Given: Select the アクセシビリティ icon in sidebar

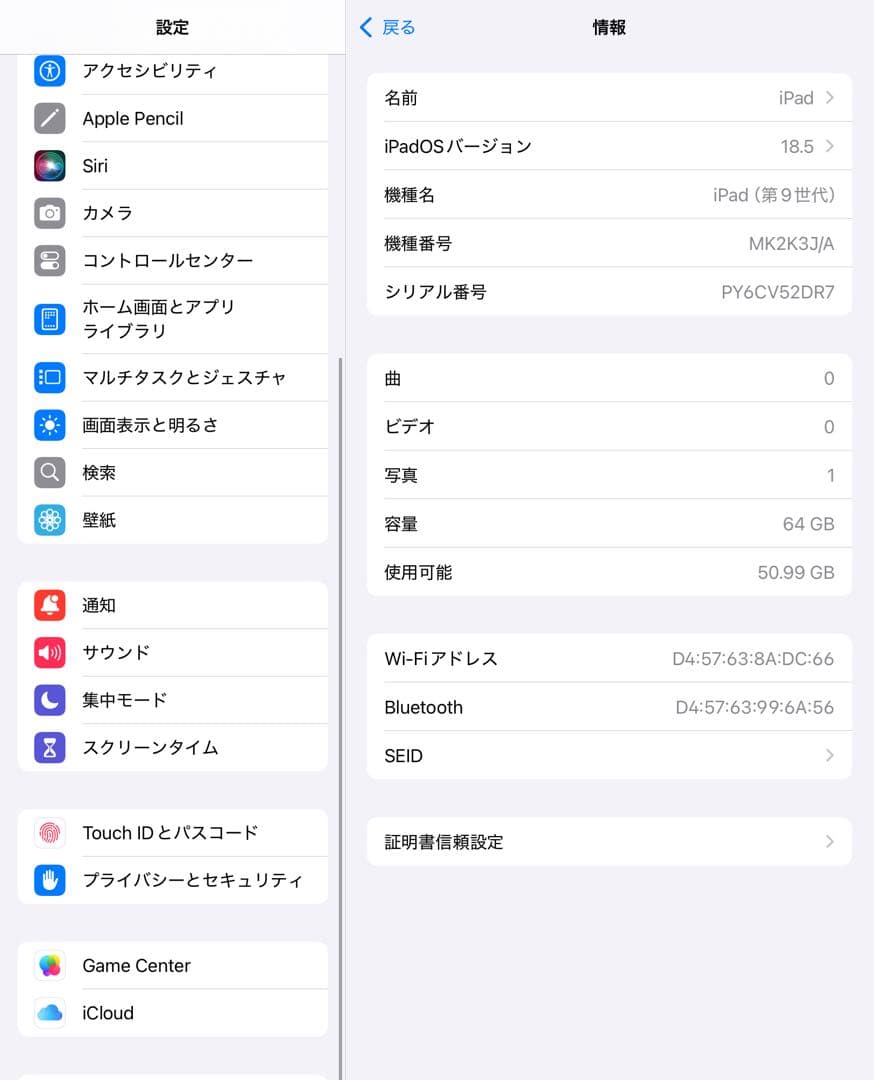Looking at the screenshot, I should coord(49,71).
